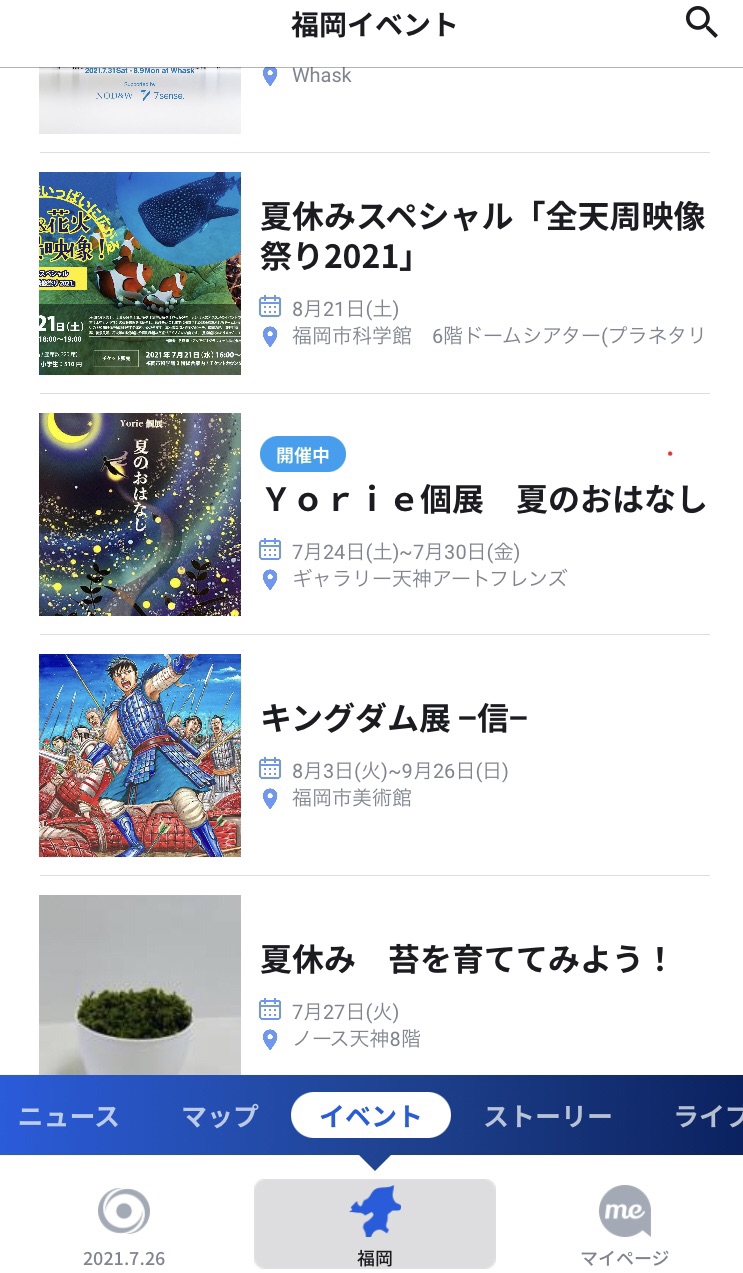Click the circular date icon labeled 2021.7.26
This screenshot has height=1273, width=743.
(123, 1209)
